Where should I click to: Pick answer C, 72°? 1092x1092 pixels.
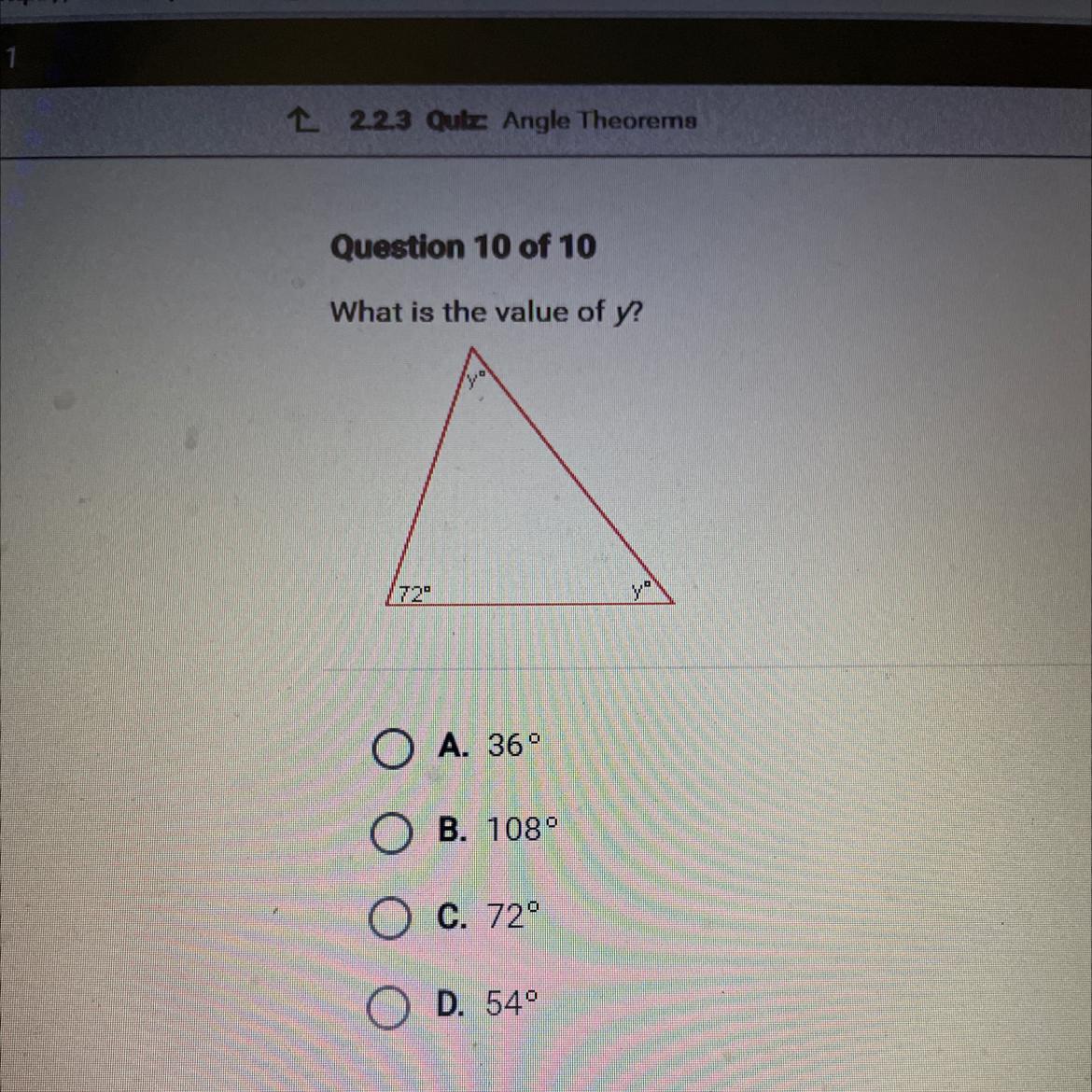click(x=389, y=918)
